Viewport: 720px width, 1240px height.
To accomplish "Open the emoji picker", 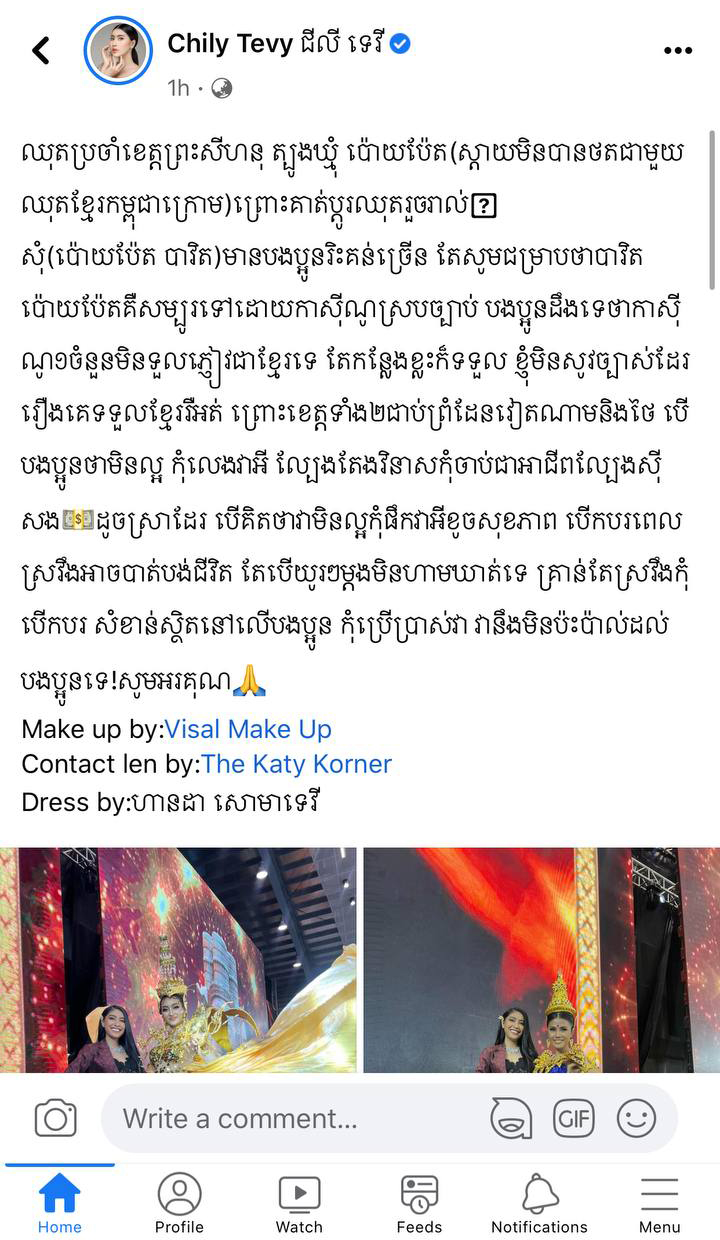I will [x=636, y=1118].
